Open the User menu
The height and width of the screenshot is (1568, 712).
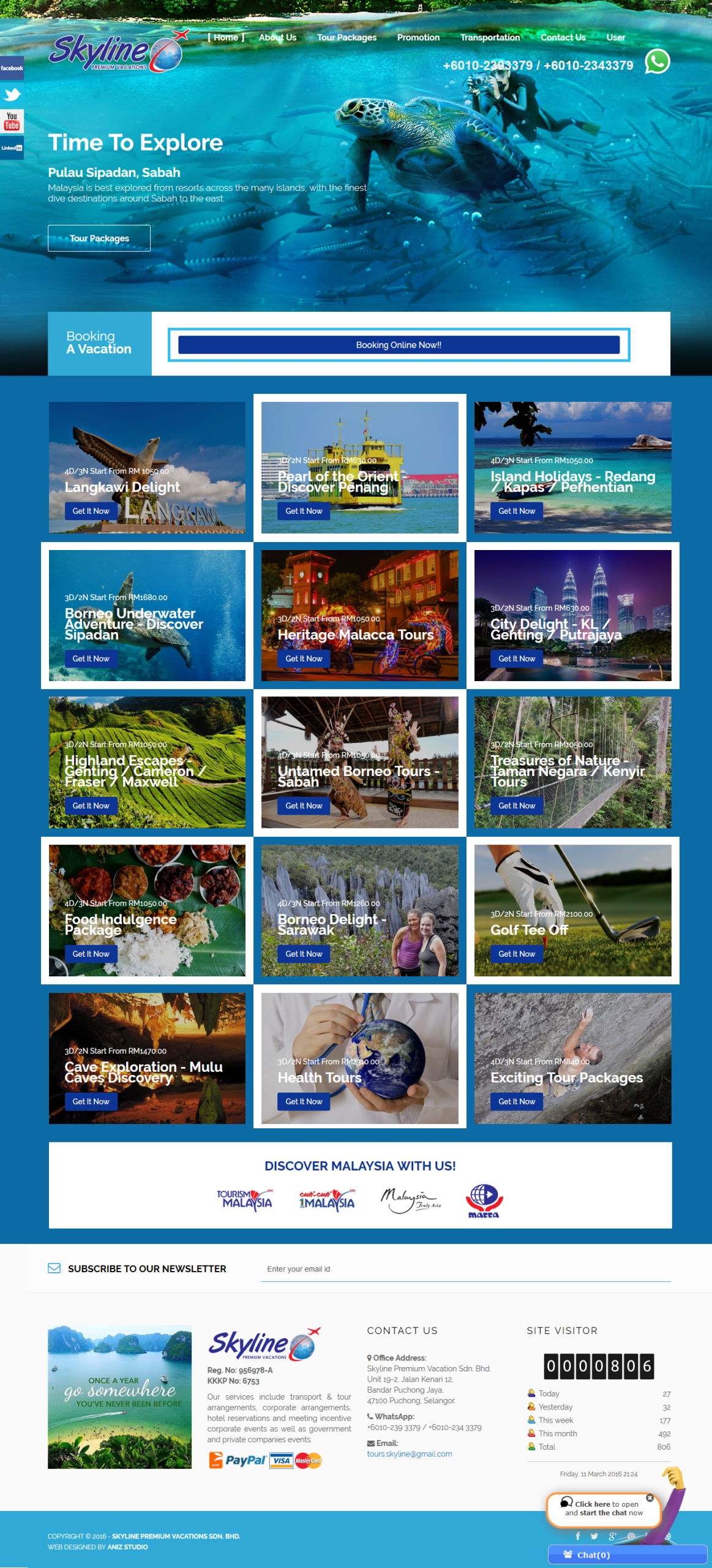click(x=615, y=37)
